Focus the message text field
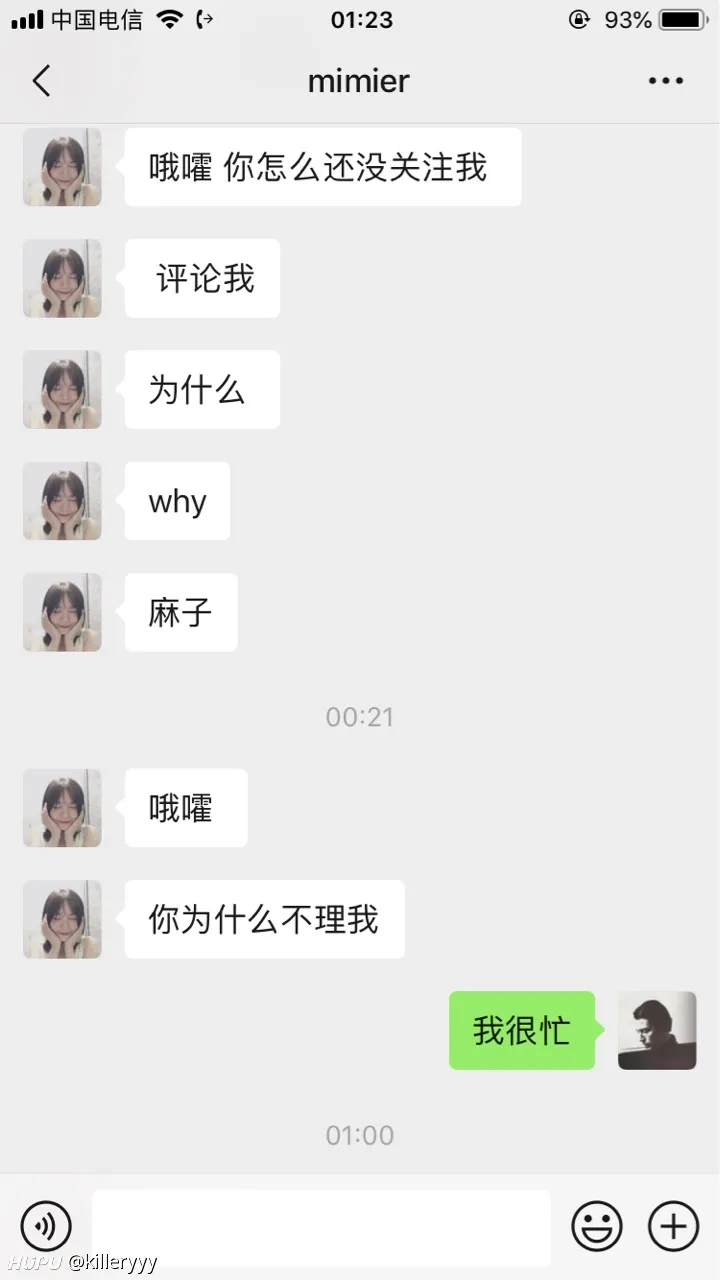This screenshot has height=1280, width=720. pos(321,1227)
